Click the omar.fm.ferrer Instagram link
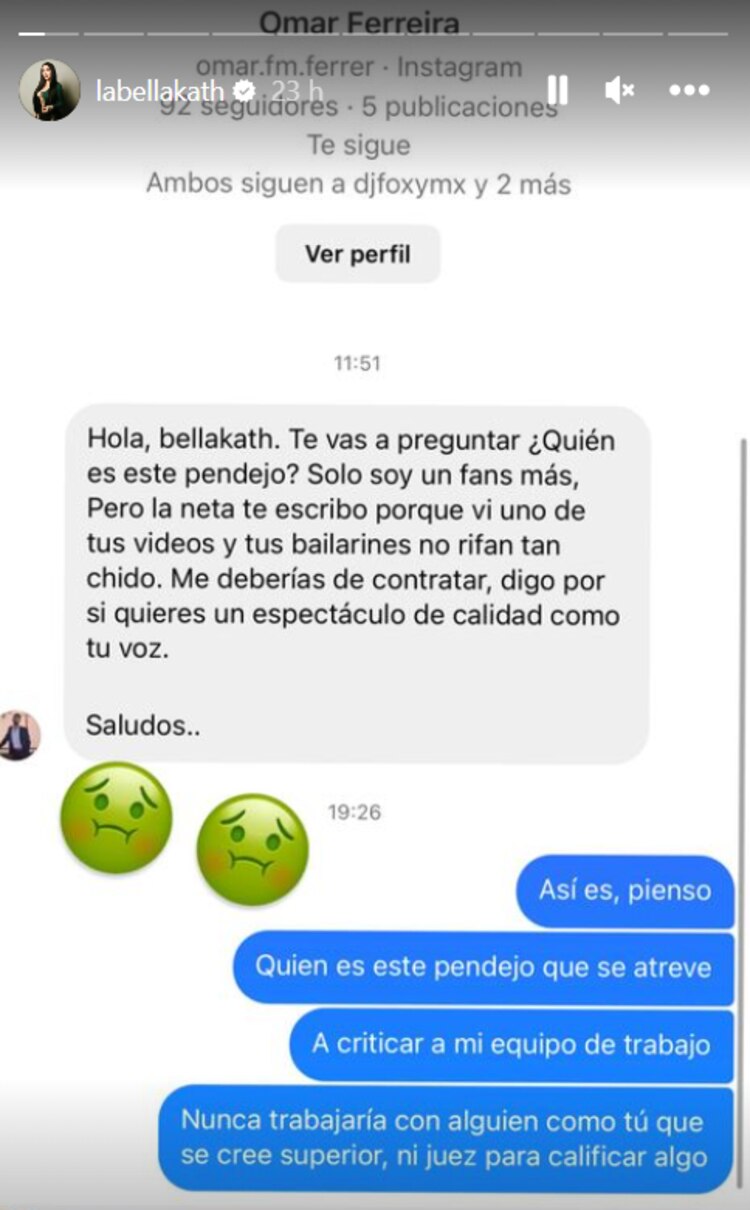Viewport: 750px width, 1210px height. (x=357, y=68)
